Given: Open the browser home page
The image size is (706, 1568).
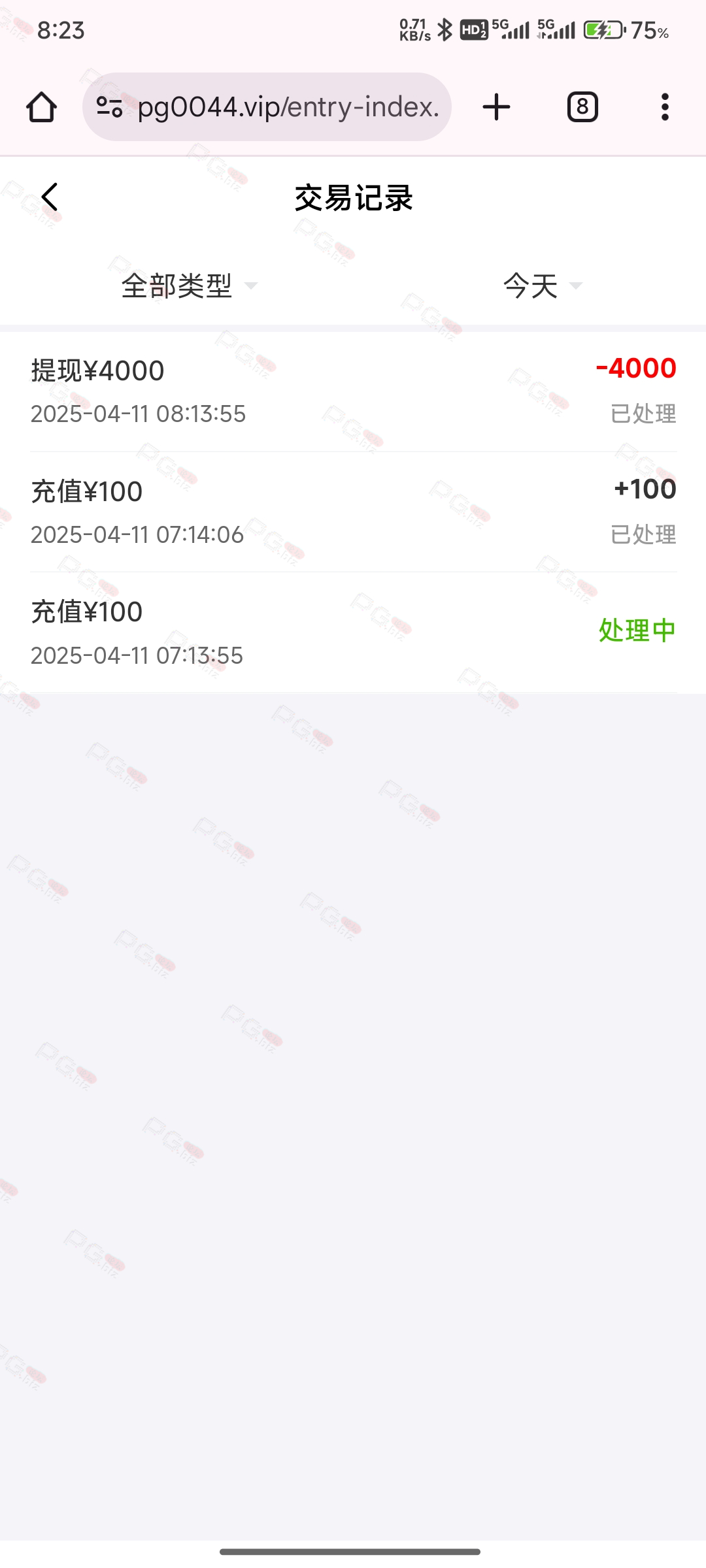Looking at the screenshot, I should pos(41,107).
